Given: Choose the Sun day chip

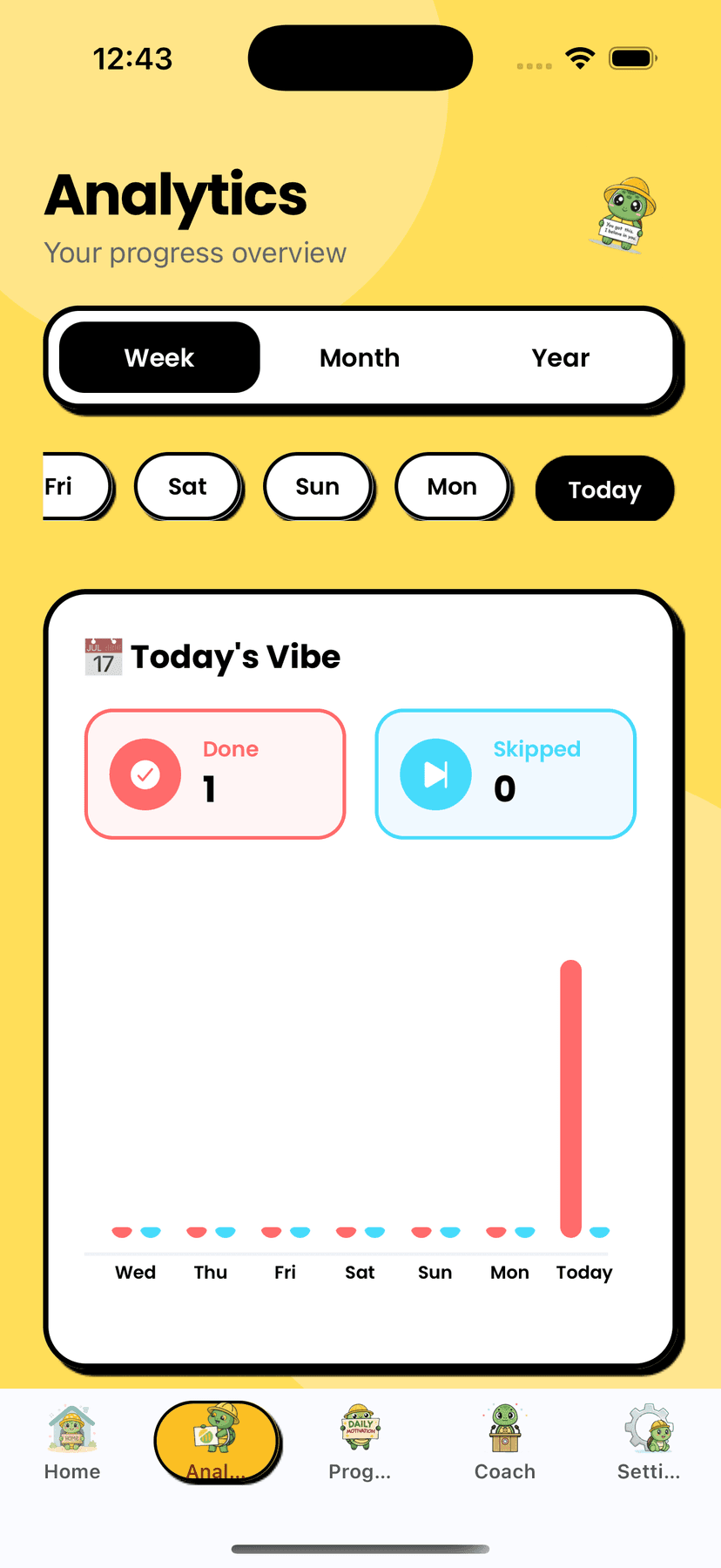Looking at the screenshot, I should coord(318,486).
